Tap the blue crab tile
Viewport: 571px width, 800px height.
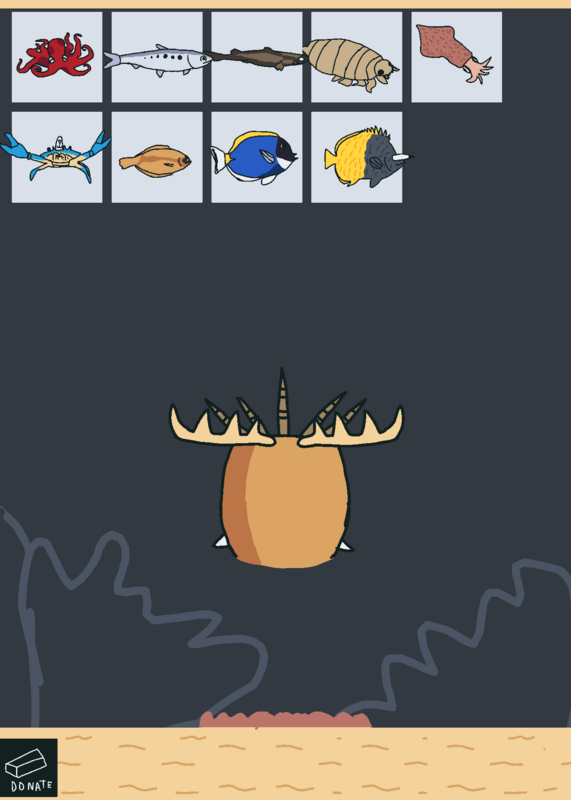coord(57,157)
